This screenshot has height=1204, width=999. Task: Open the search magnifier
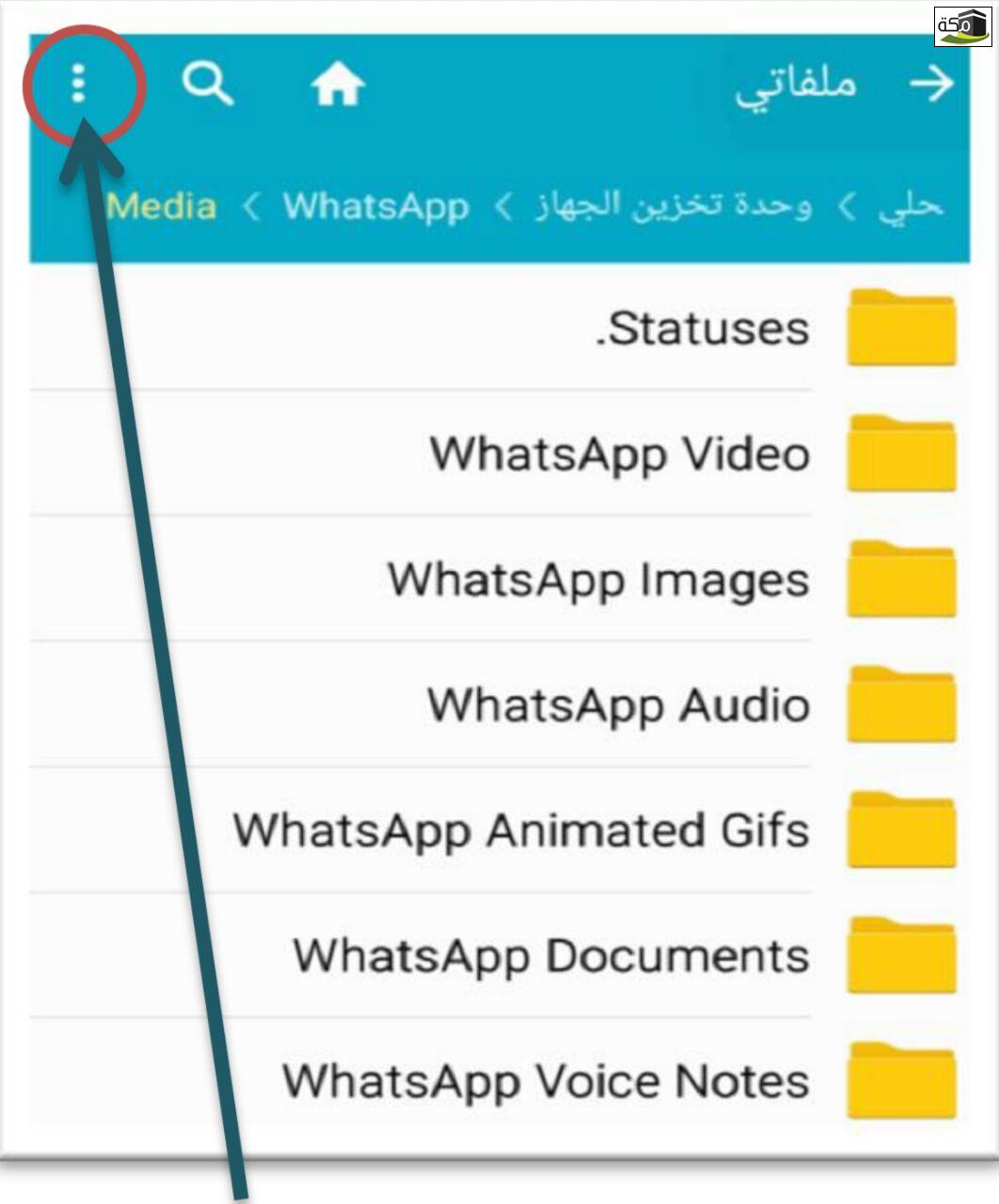(x=207, y=85)
